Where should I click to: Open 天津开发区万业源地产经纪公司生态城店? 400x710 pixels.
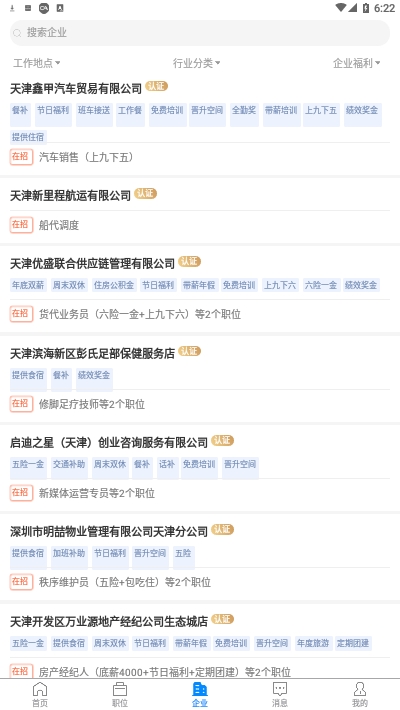(x=200, y=641)
